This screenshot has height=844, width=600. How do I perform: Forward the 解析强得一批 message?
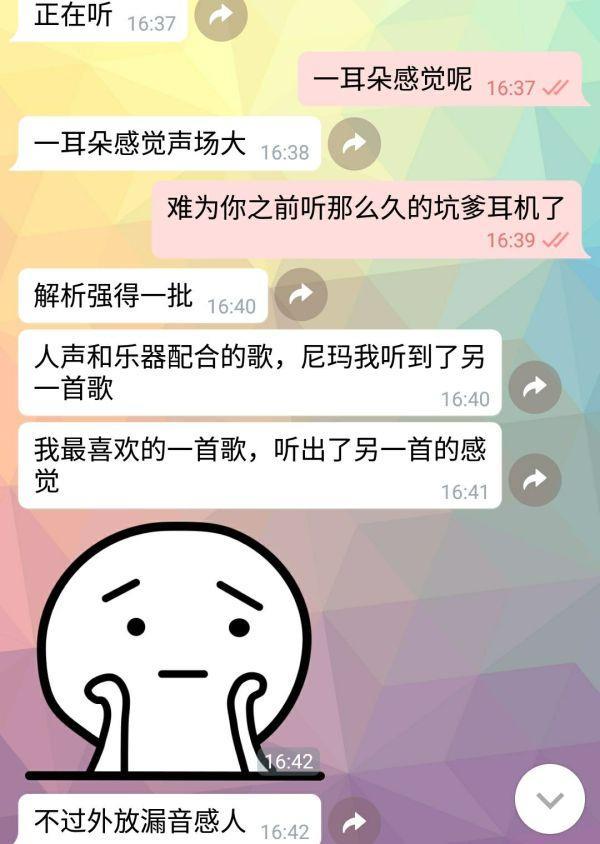tap(301, 295)
